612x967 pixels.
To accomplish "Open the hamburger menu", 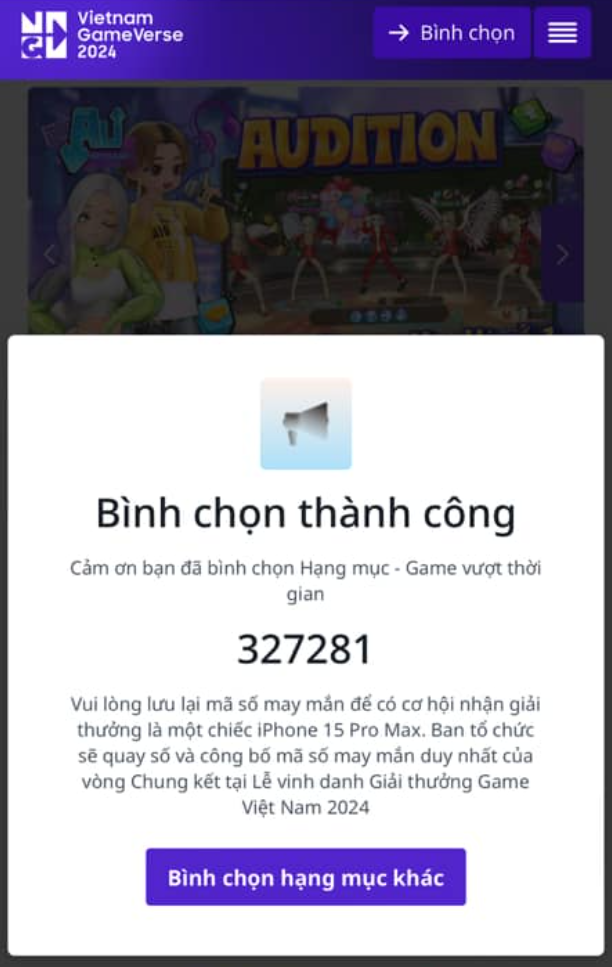I will point(562,33).
